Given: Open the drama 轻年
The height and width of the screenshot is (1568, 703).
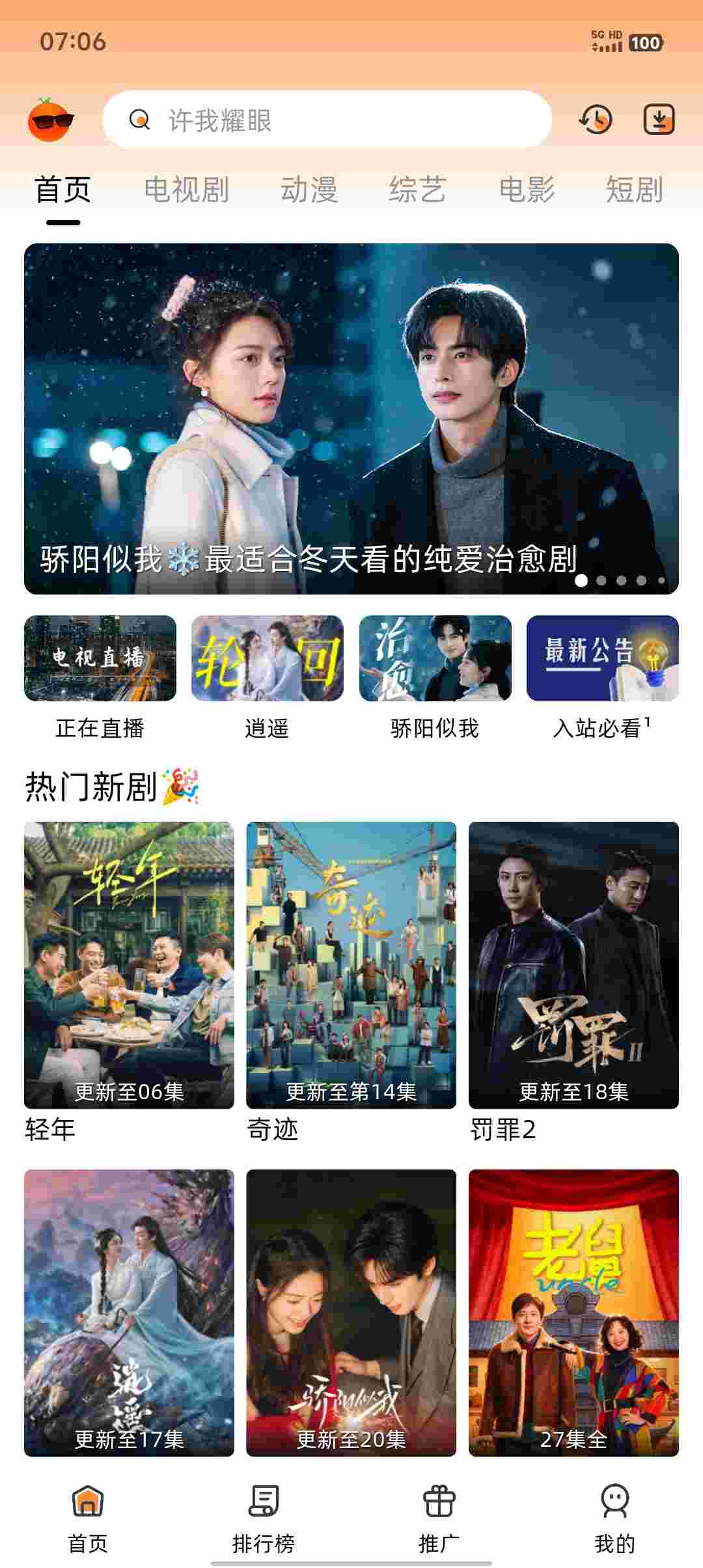Looking at the screenshot, I should pos(129,965).
